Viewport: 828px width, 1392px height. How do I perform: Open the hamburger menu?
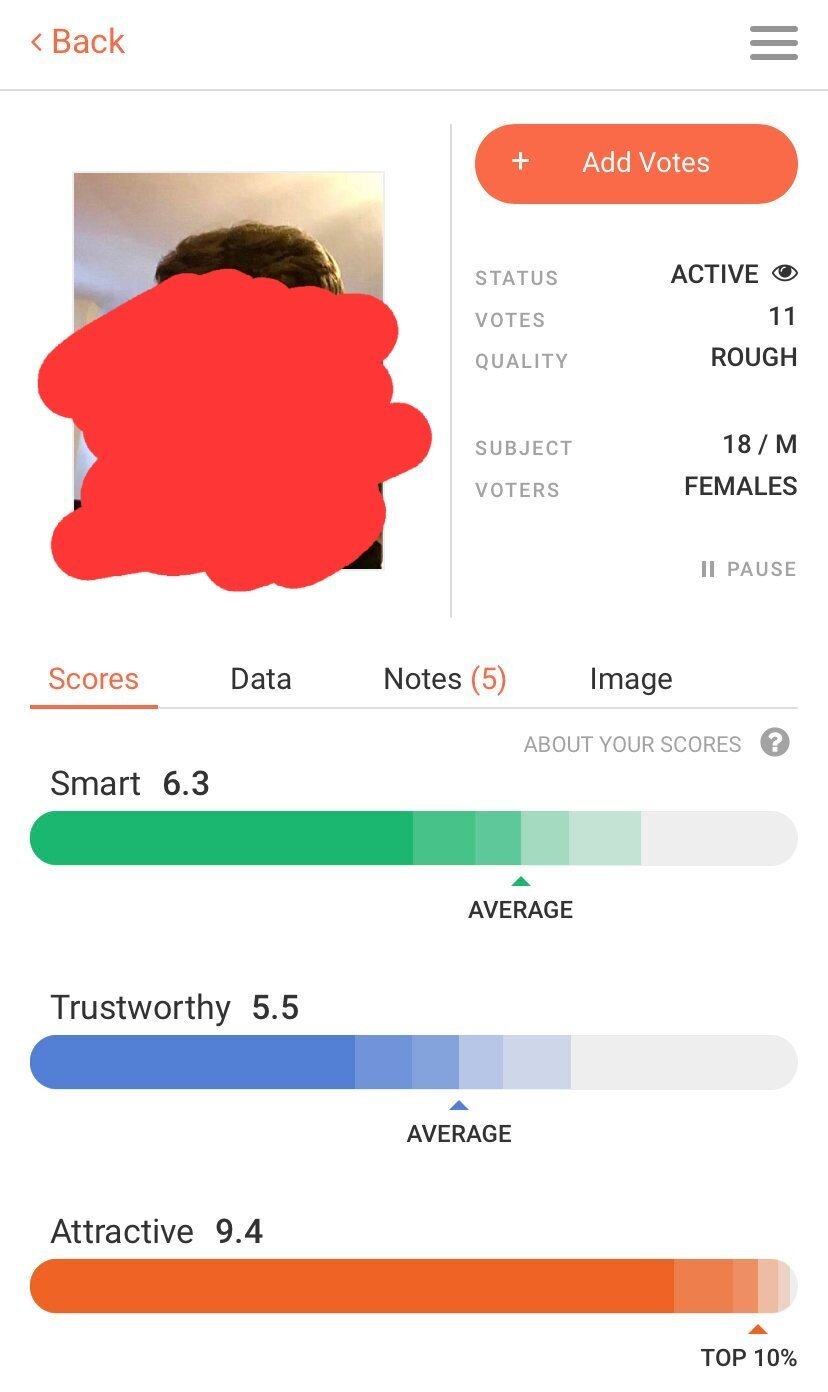[x=773, y=43]
